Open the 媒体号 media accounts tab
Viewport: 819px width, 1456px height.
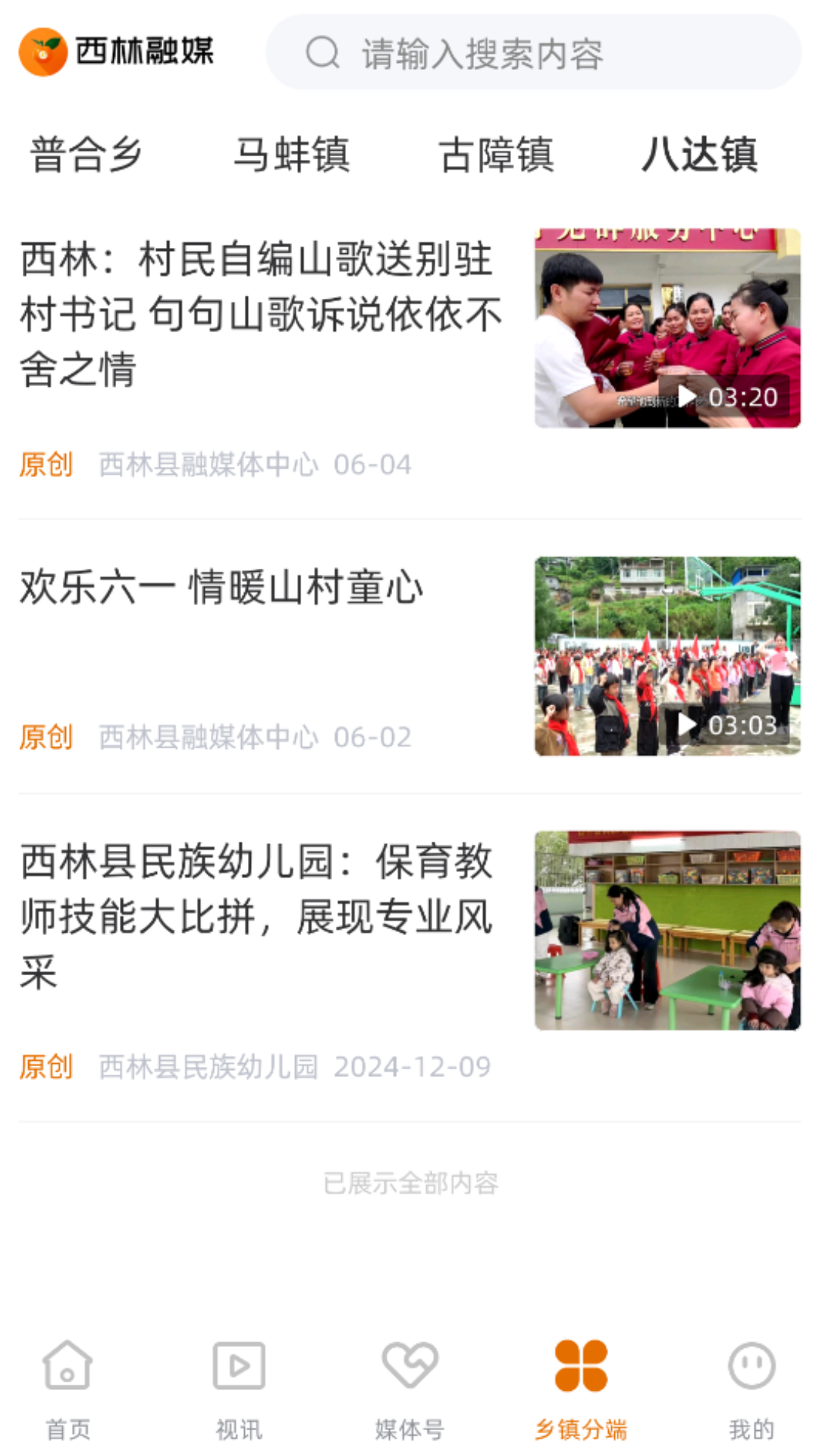pos(409,1389)
